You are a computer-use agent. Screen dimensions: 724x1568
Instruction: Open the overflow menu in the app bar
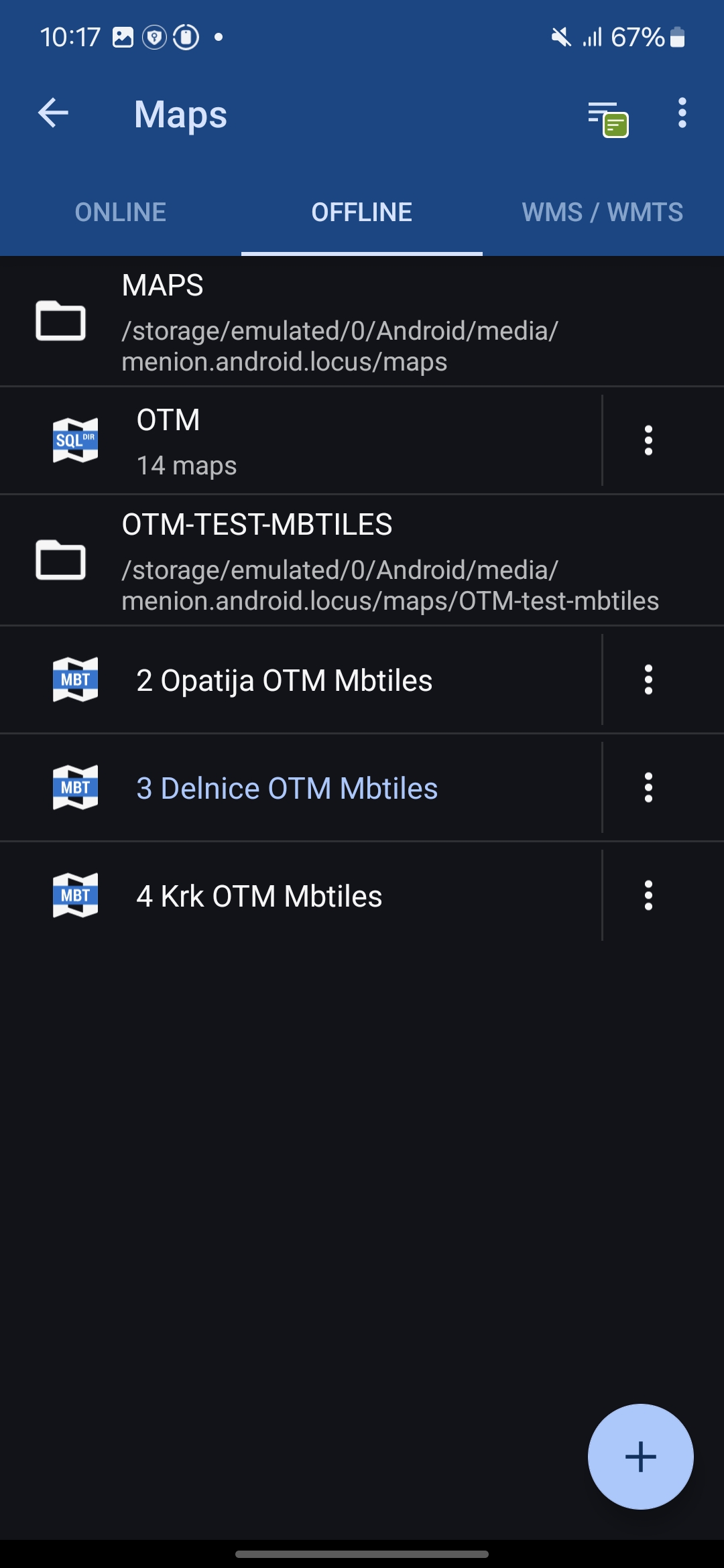click(682, 113)
